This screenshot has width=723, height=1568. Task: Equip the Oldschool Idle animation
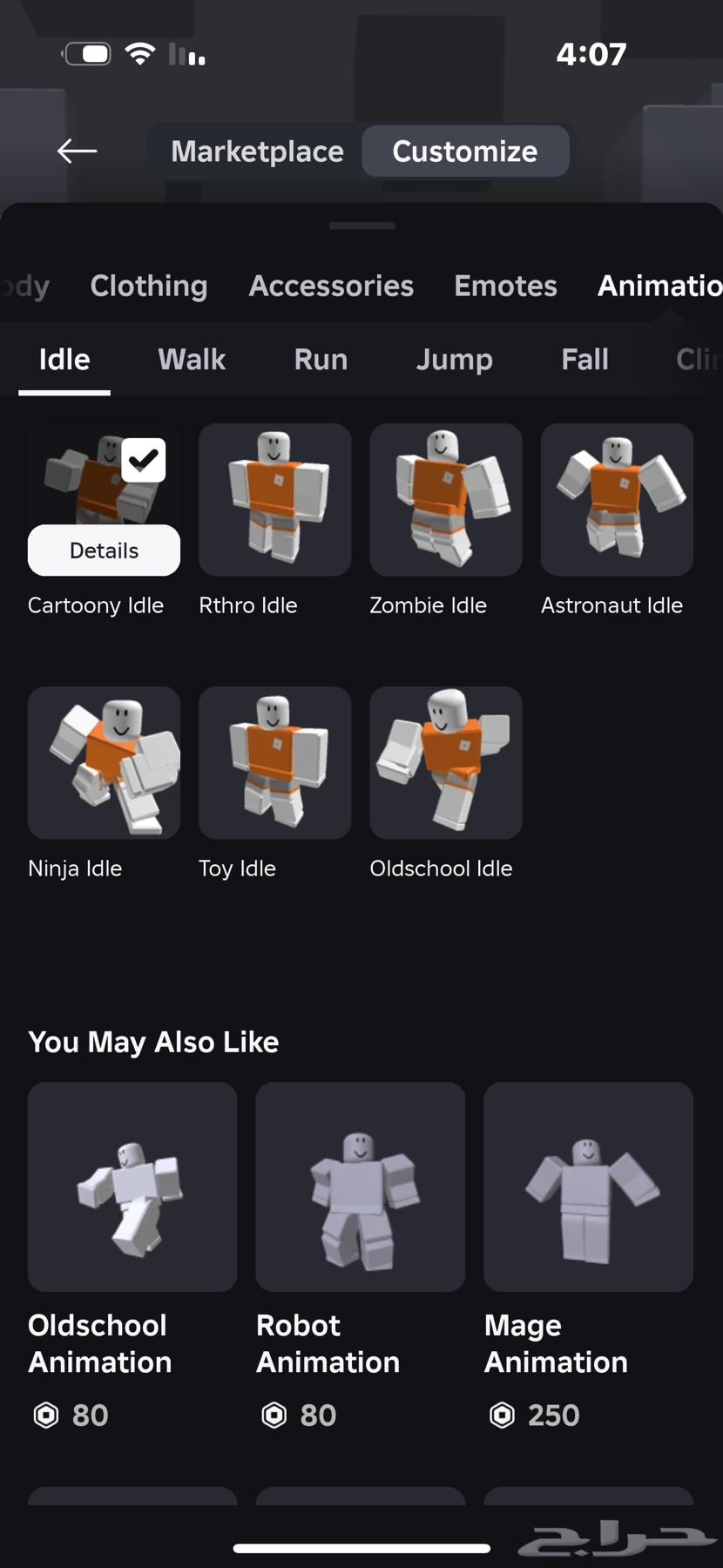(445, 762)
